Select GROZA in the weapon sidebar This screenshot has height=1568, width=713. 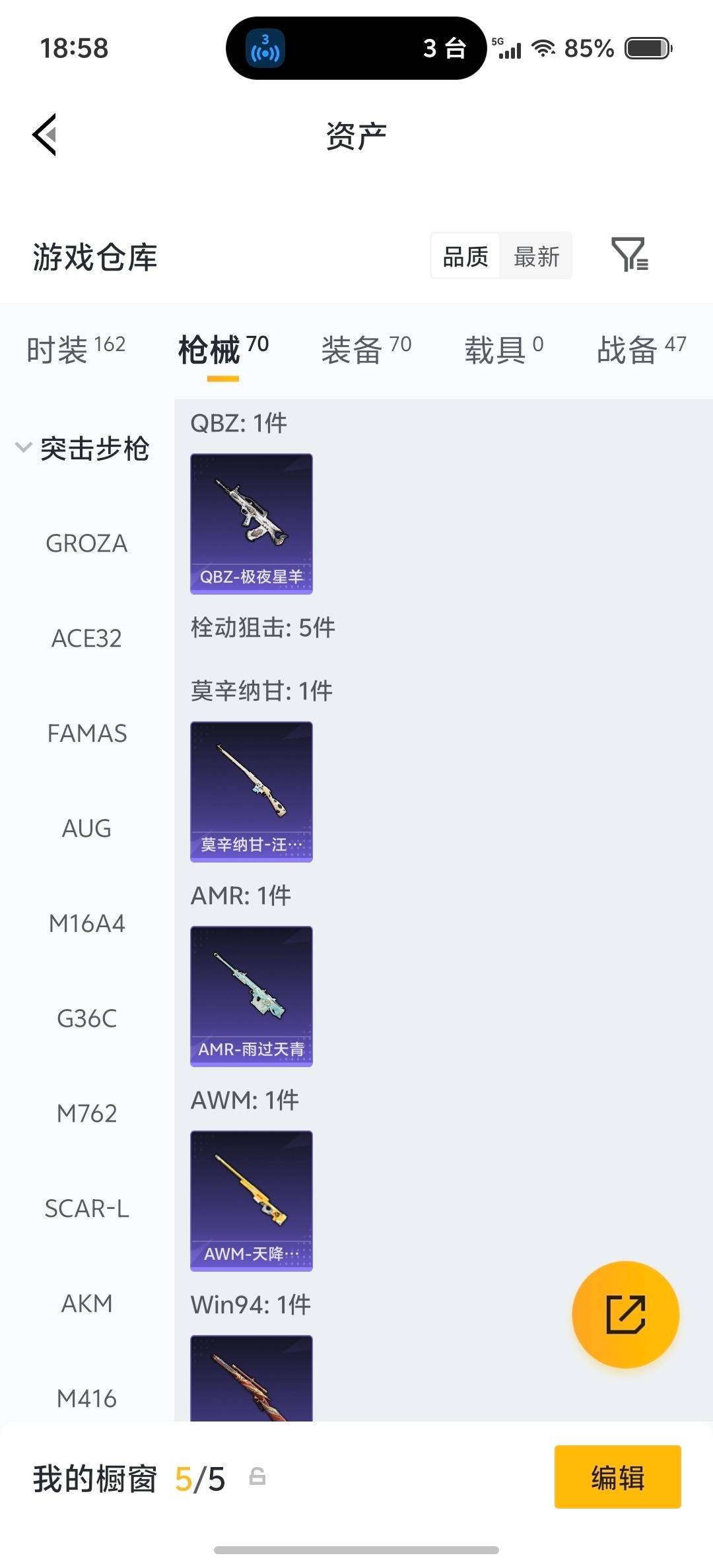pos(86,544)
